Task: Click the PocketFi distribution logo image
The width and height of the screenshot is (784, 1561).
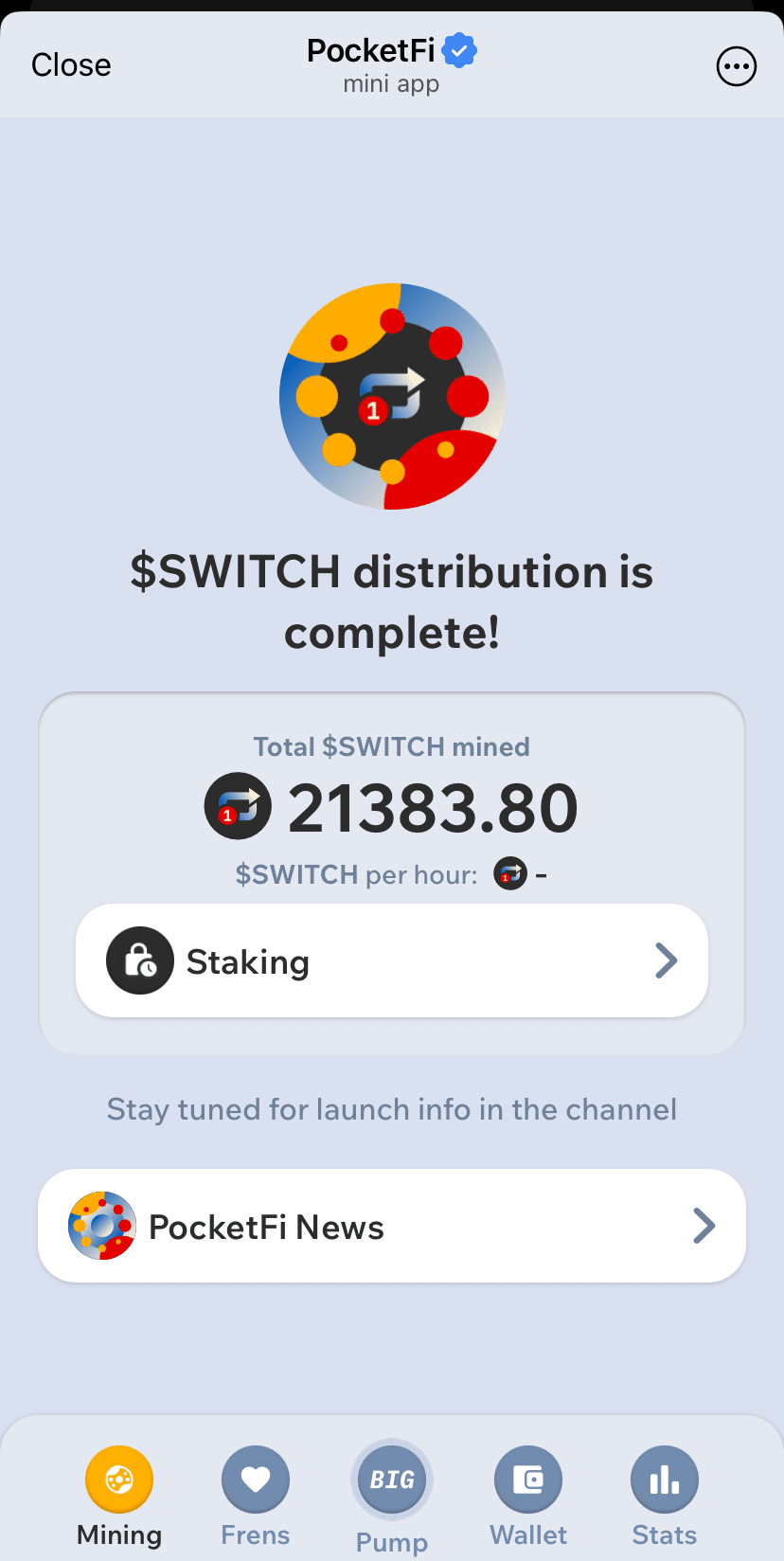Action: tap(391, 395)
